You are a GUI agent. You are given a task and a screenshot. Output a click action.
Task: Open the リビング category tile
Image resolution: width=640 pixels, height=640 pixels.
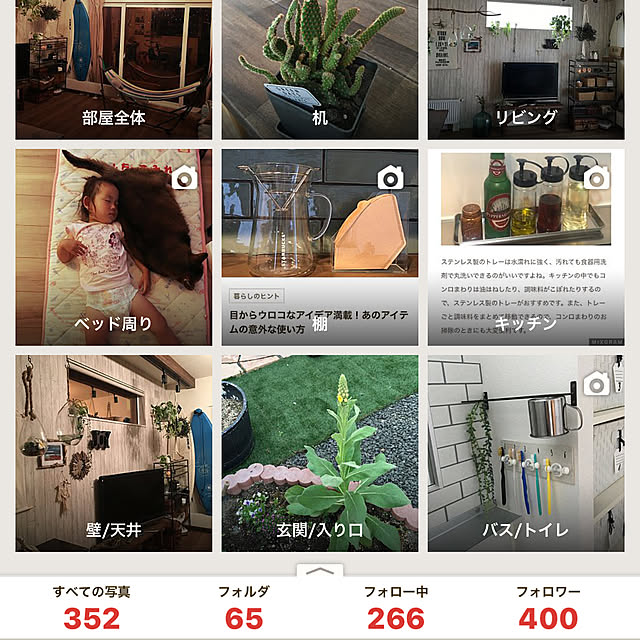tap(526, 68)
